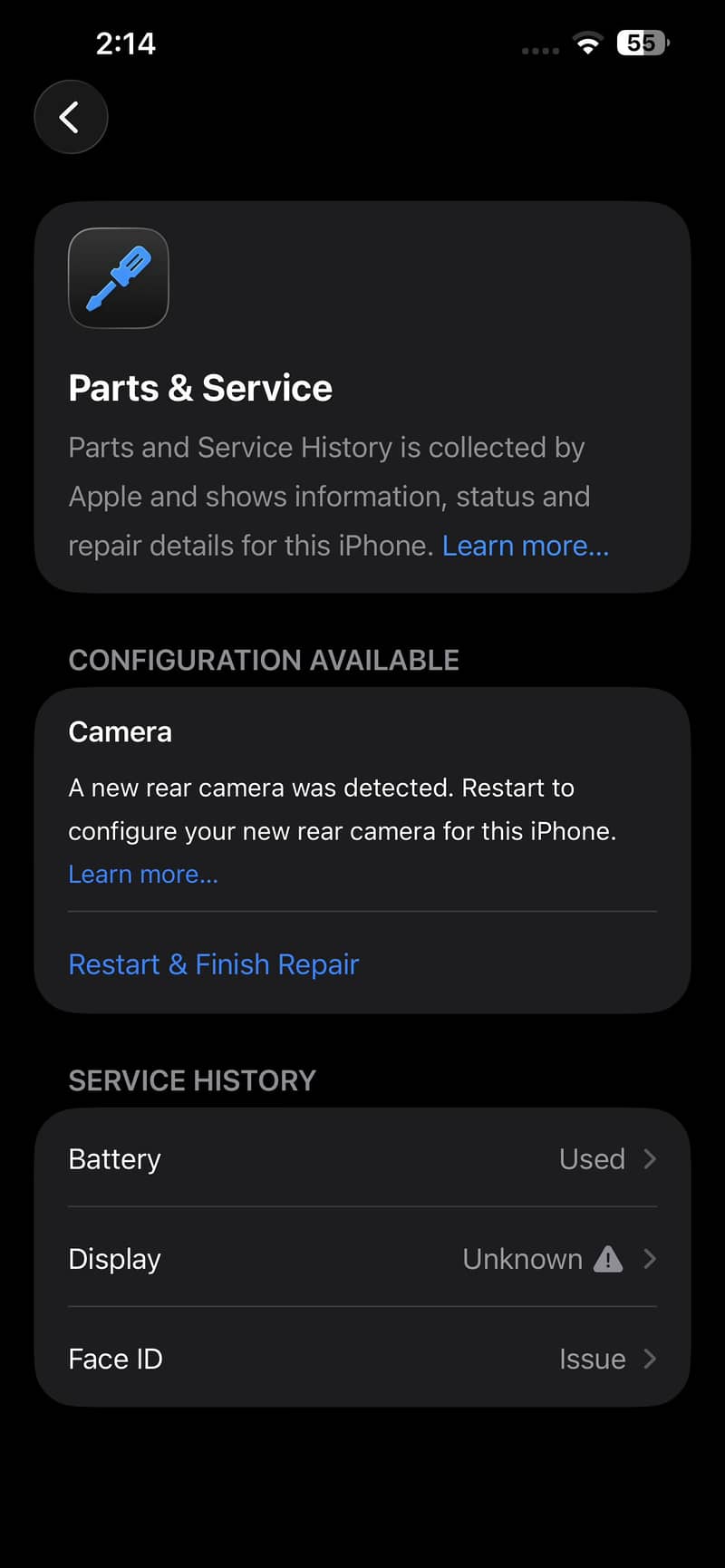Open Learn more about camera configuration
The width and height of the screenshot is (725, 1568).
142,873
